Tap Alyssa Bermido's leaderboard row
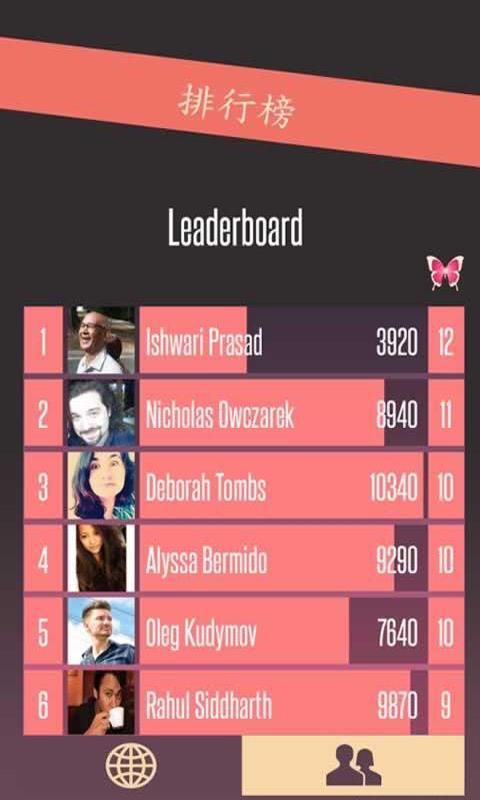This screenshot has width=480, height=800. pyautogui.click(x=244, y=559)
